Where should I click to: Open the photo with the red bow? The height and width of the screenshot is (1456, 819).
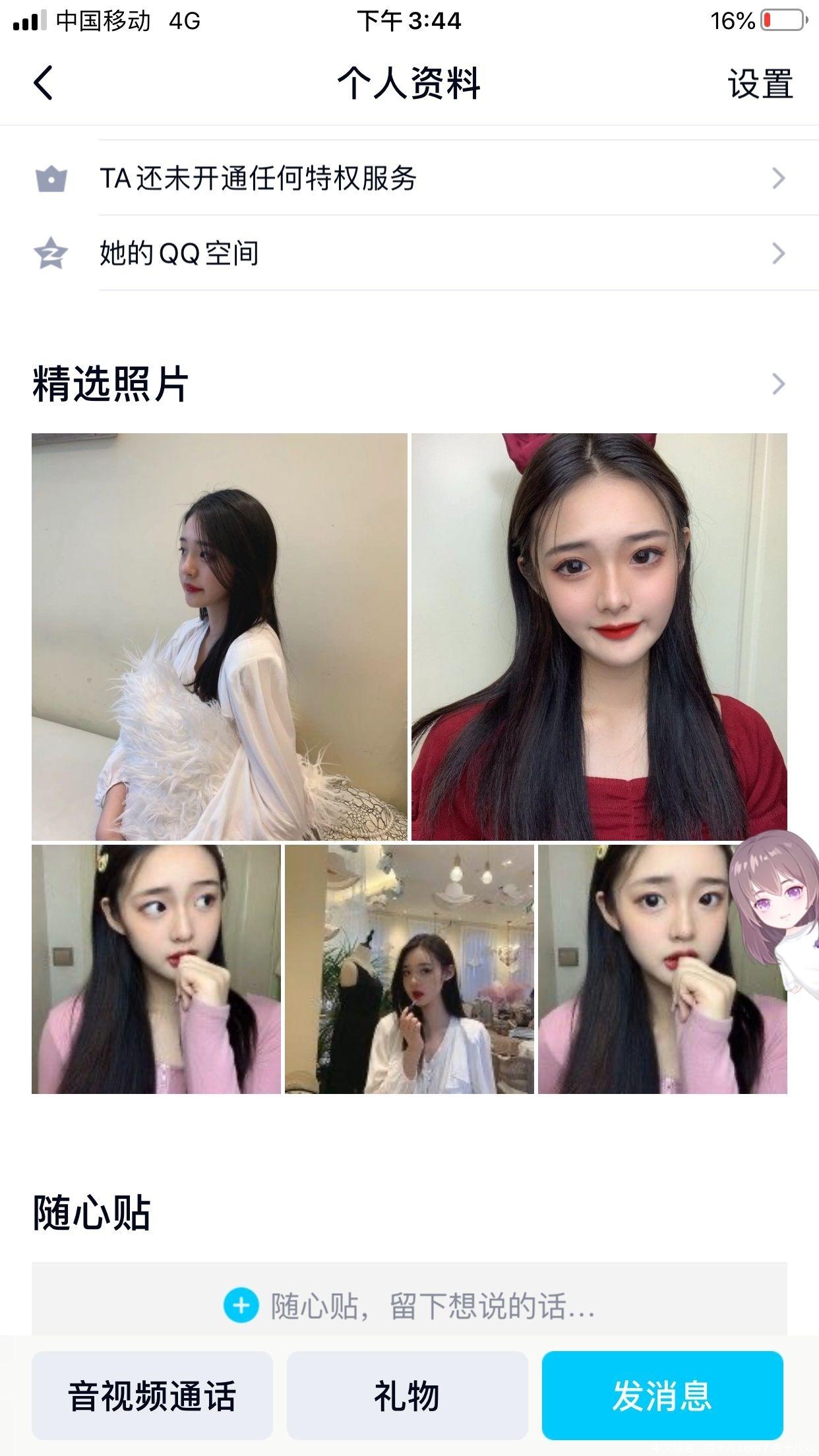click(599, 636)
